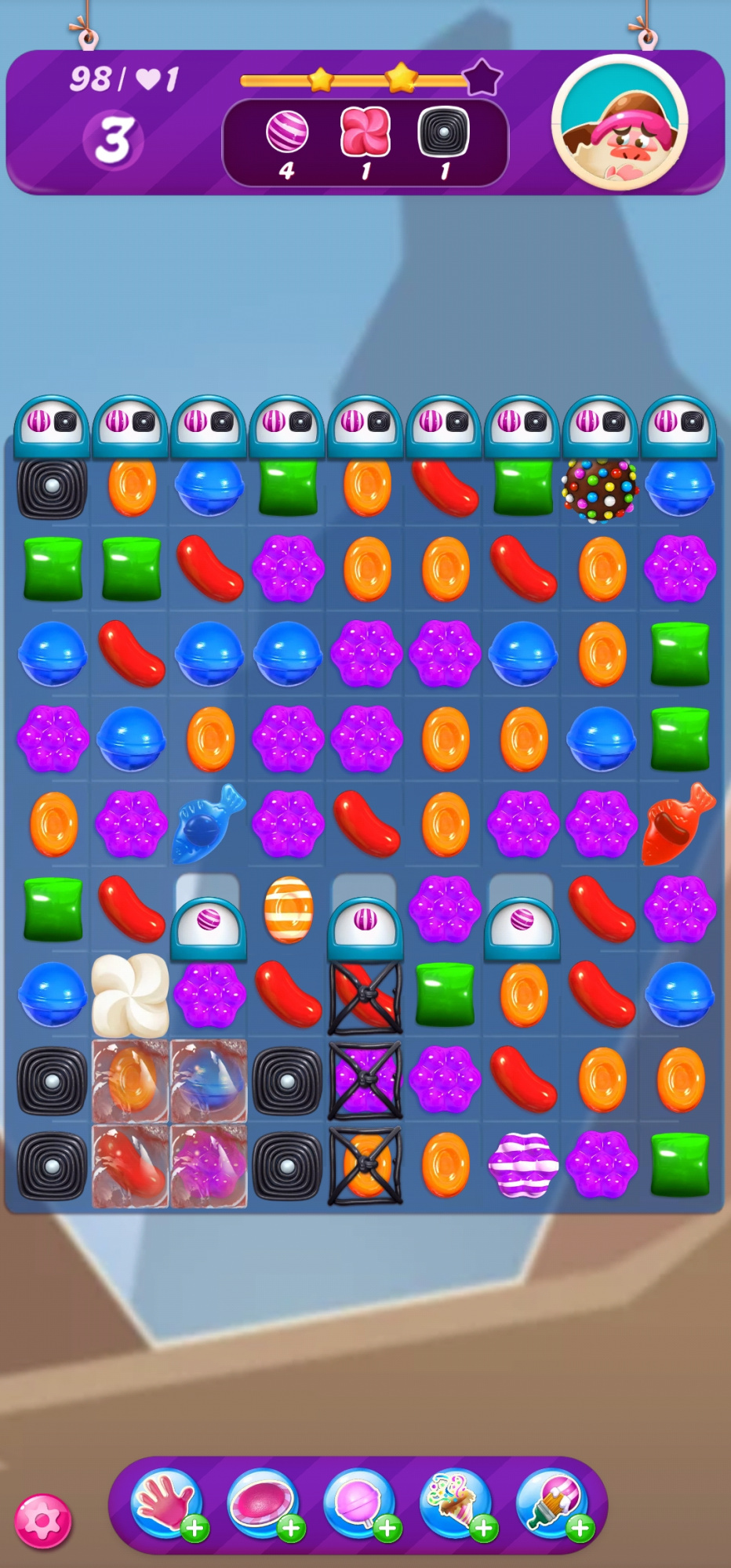
Task: Select the striped candy paintbrush booster
Action: point(552,1503)
